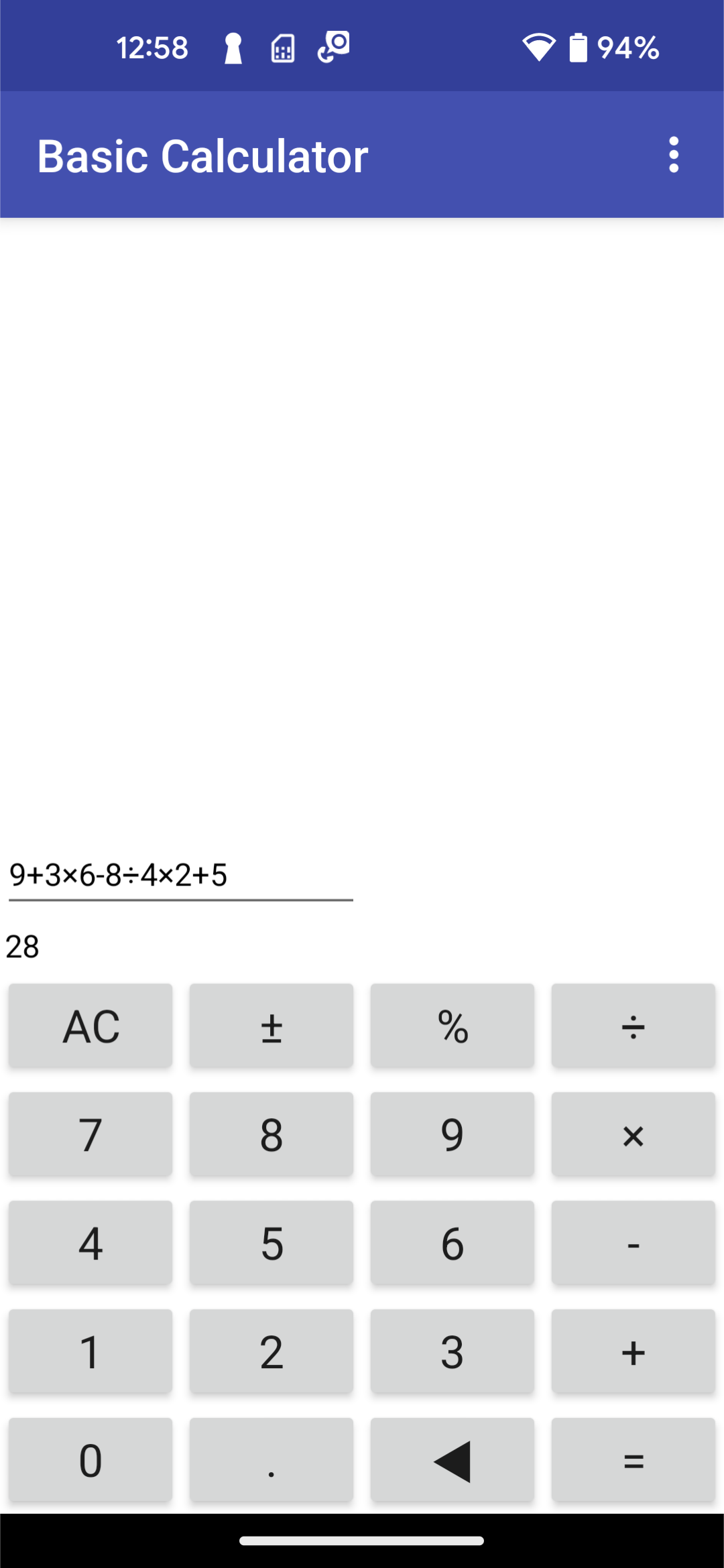This screenshot has height=1568, width=724.
Task: Tap the percent key
Action: coord(452,1026)
